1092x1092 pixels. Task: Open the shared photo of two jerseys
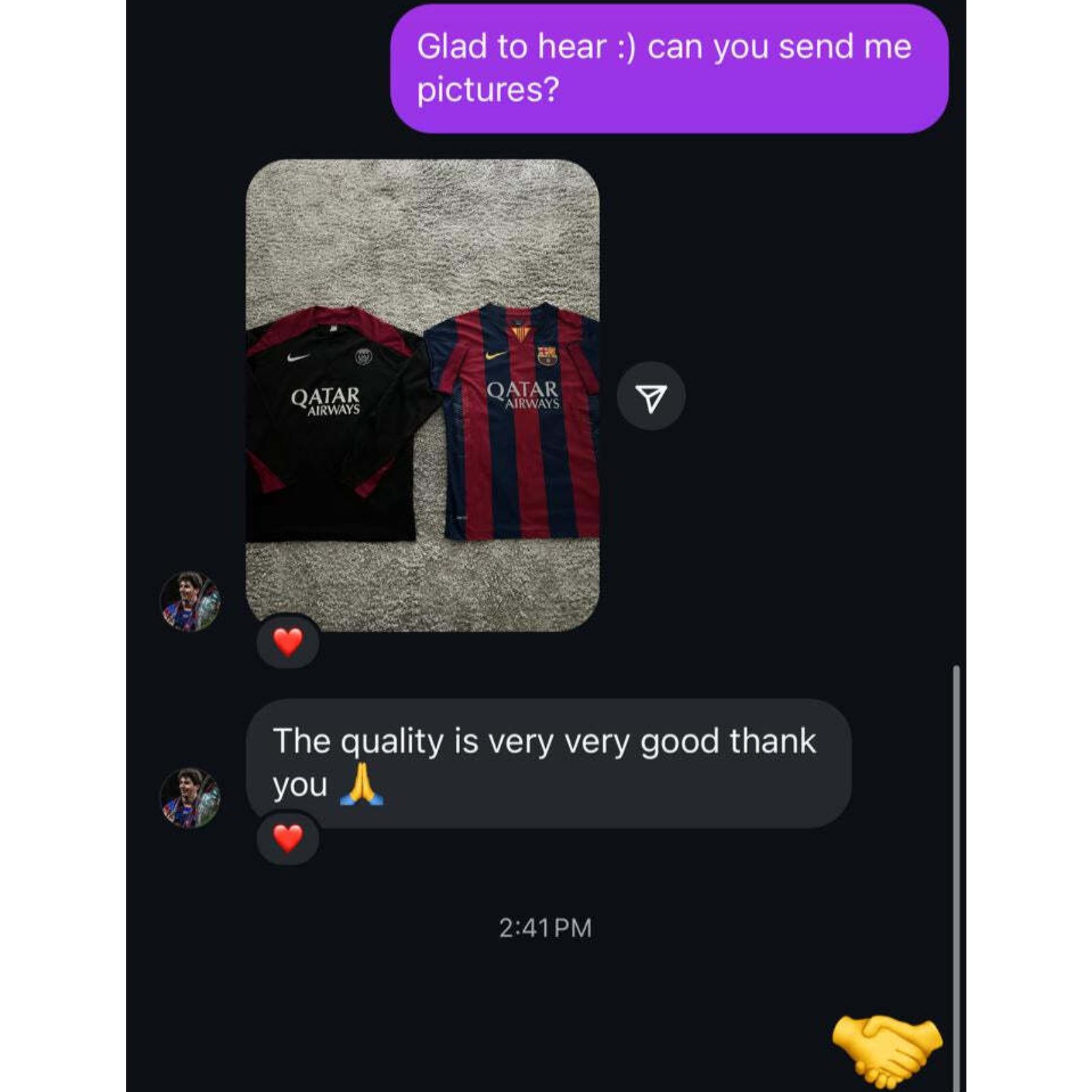click(422, 394)
